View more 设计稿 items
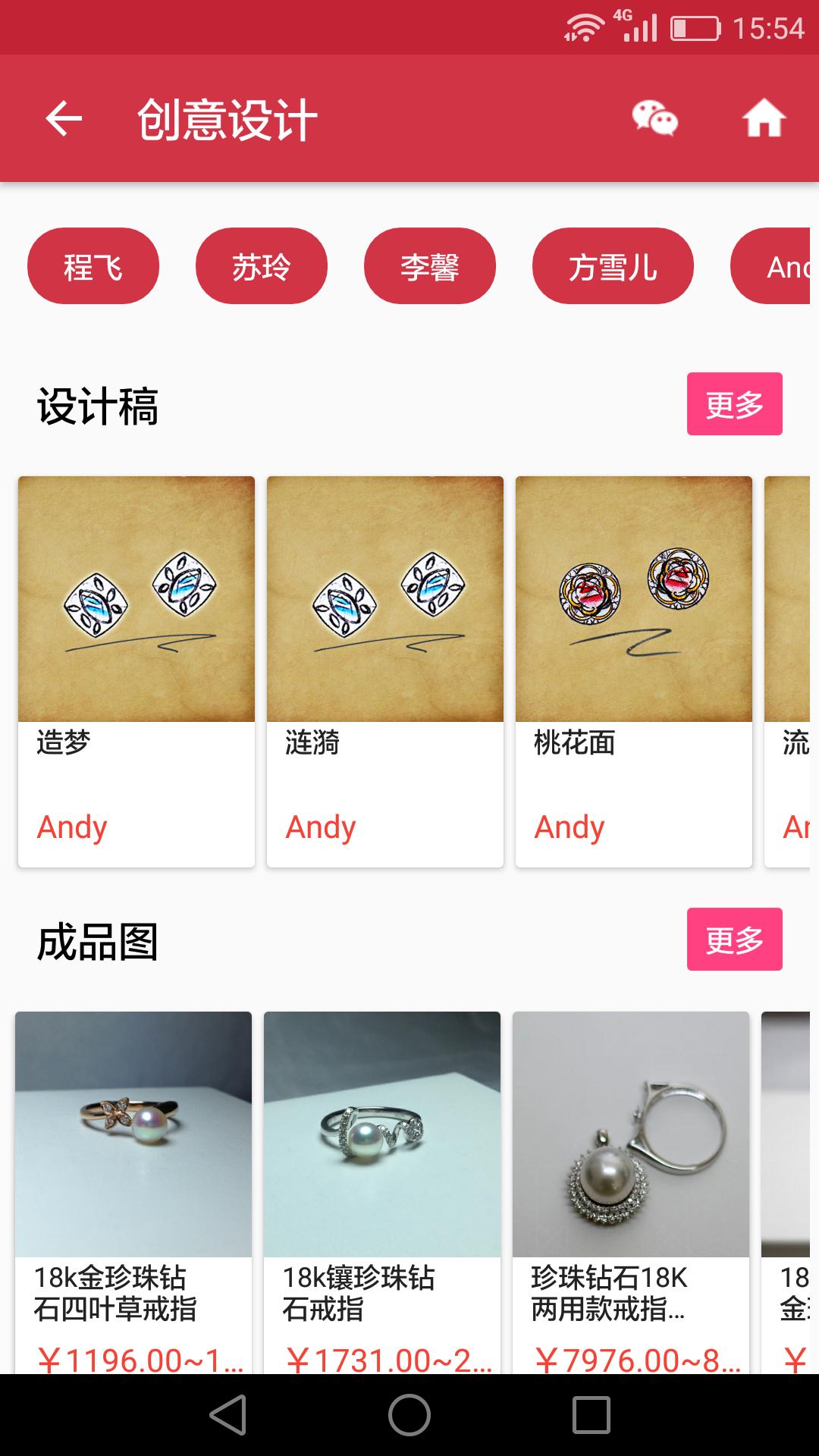 [734, 404]
